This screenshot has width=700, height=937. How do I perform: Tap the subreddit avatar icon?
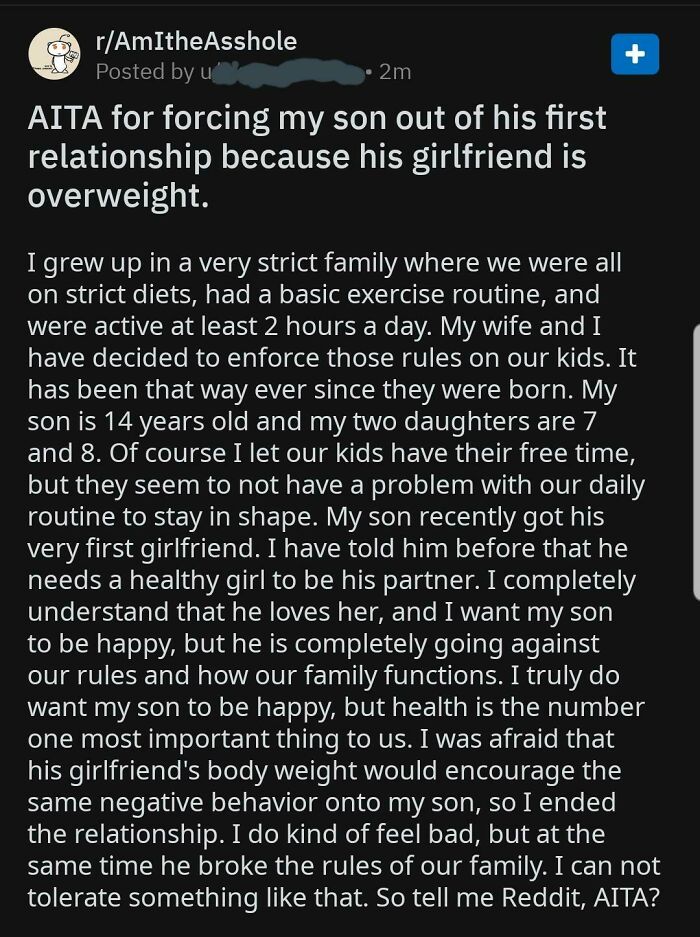point(54,55)
